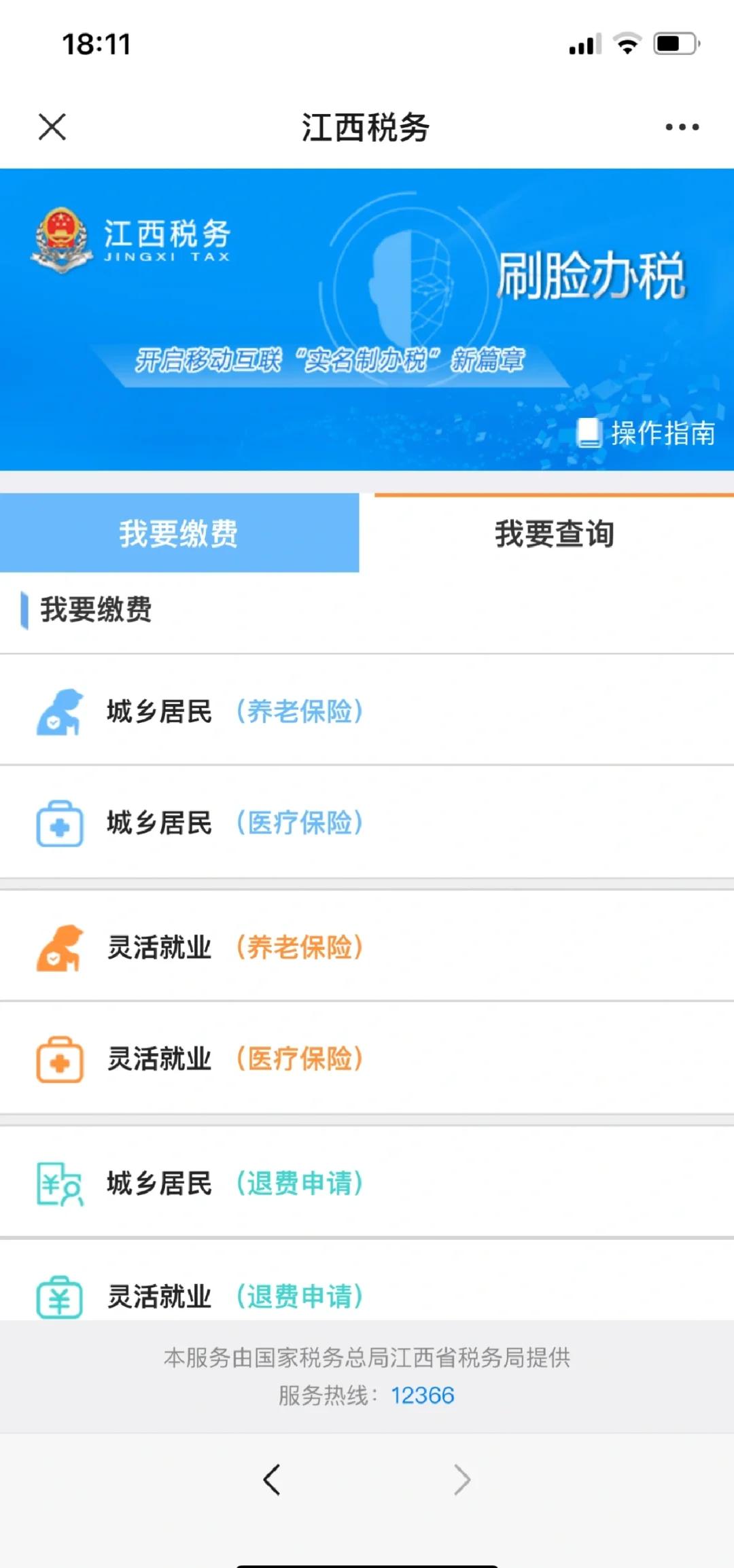This screenshot has width=734, height=1568.
Task: Call the service hotline 12366 link
Action: tap(421, 1395)
